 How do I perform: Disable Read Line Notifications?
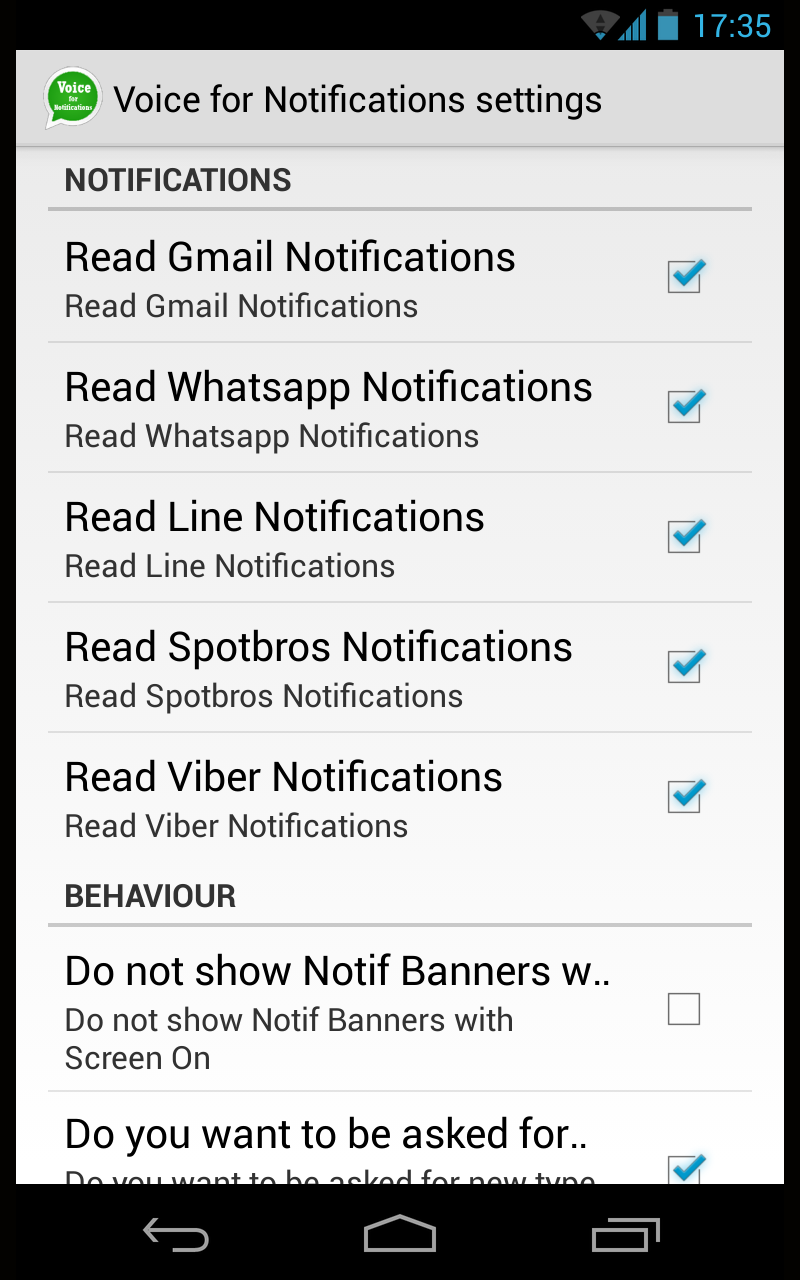point(685,536)
